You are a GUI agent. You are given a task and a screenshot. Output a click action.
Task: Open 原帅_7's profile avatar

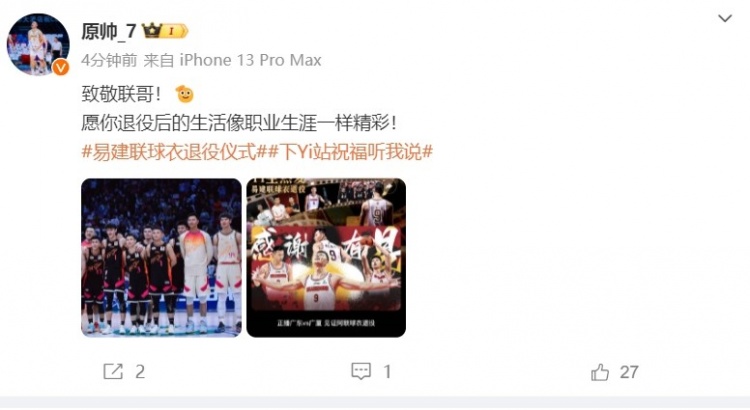pyautogui.click(x=38, y=44)
